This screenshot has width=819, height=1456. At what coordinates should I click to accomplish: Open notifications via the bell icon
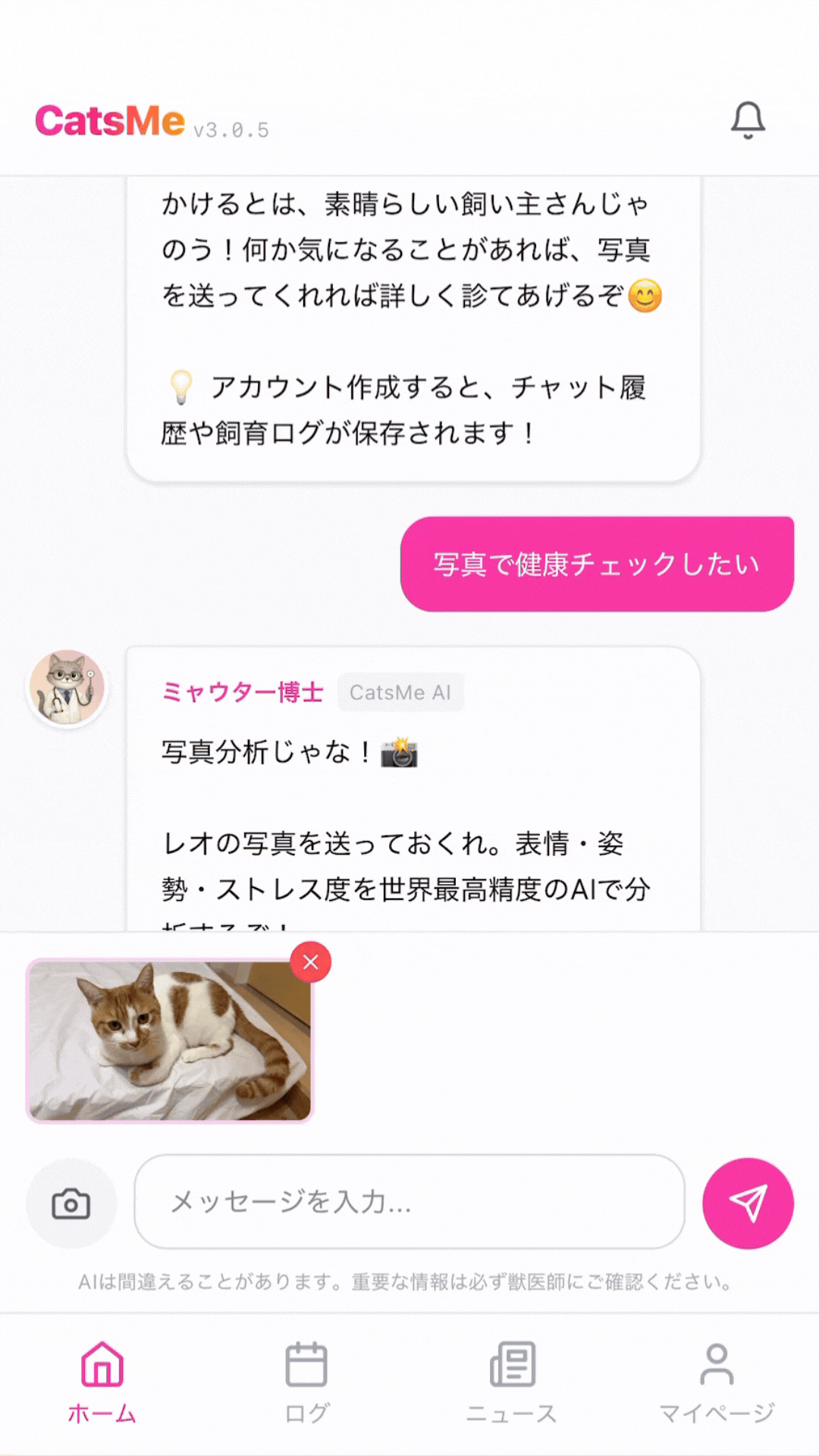(748, 120)
